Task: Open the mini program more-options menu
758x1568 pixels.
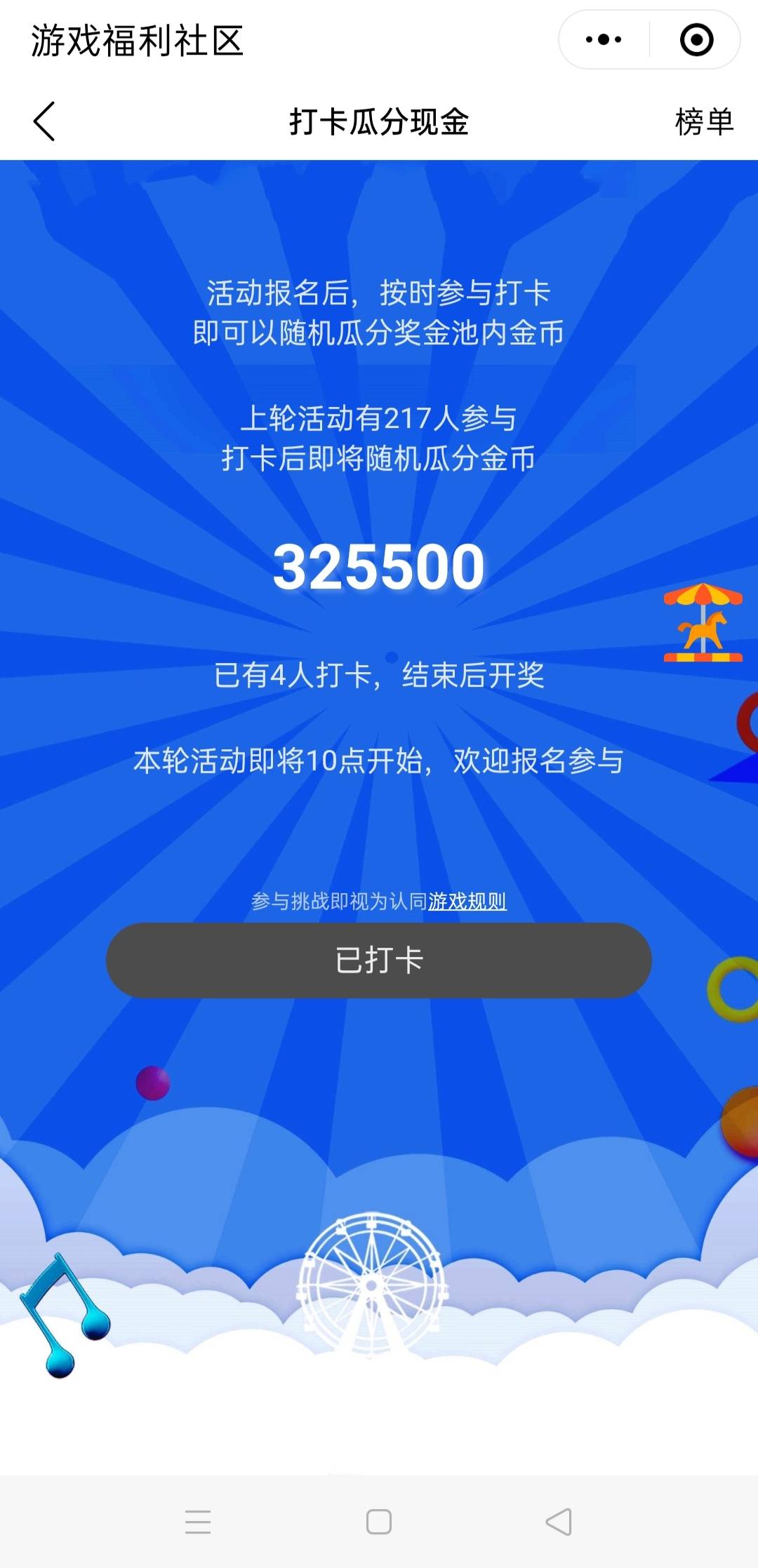Action: click(x=604, y=39)
